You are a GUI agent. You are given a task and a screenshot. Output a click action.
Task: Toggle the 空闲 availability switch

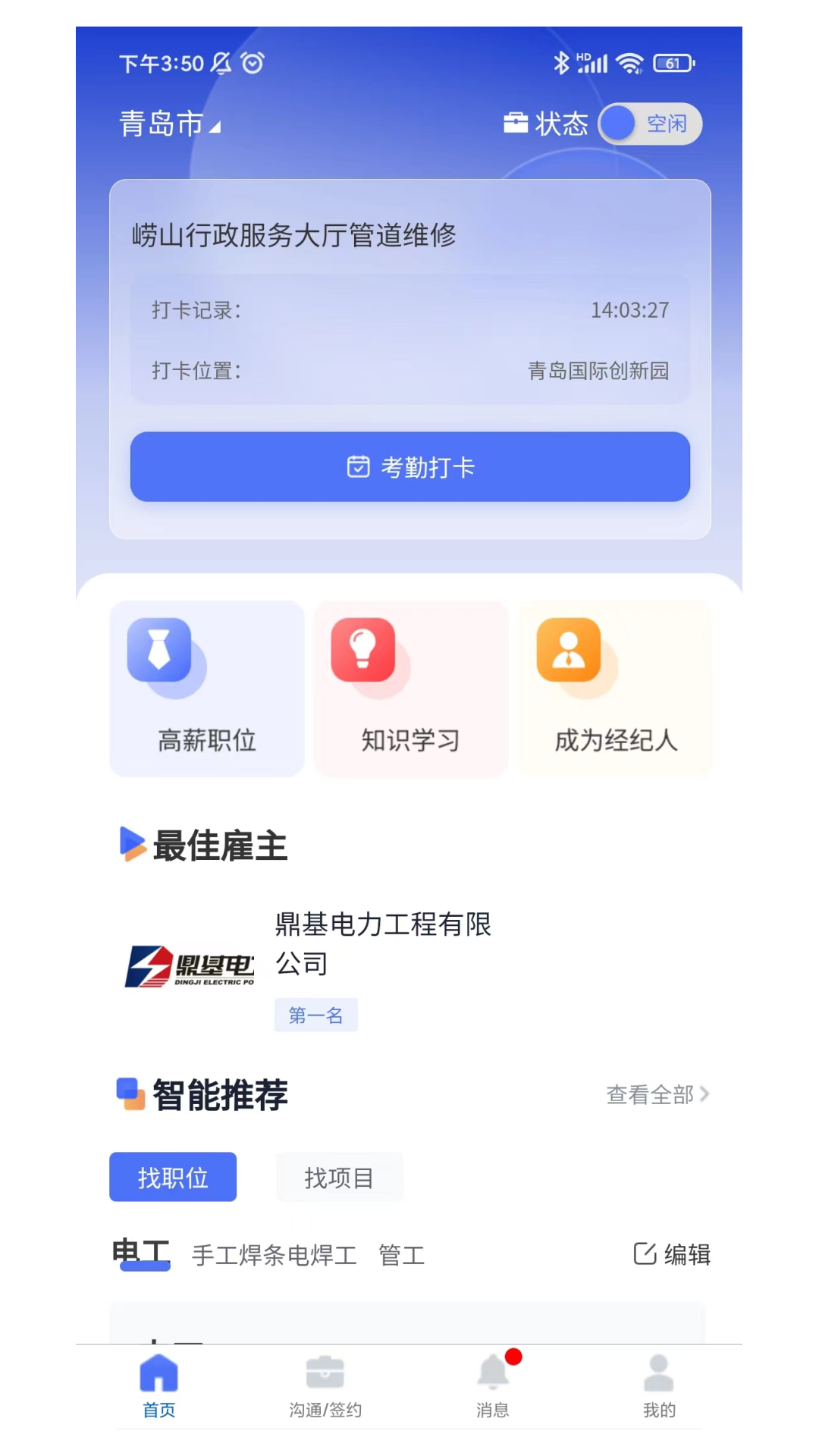[648, 123]
